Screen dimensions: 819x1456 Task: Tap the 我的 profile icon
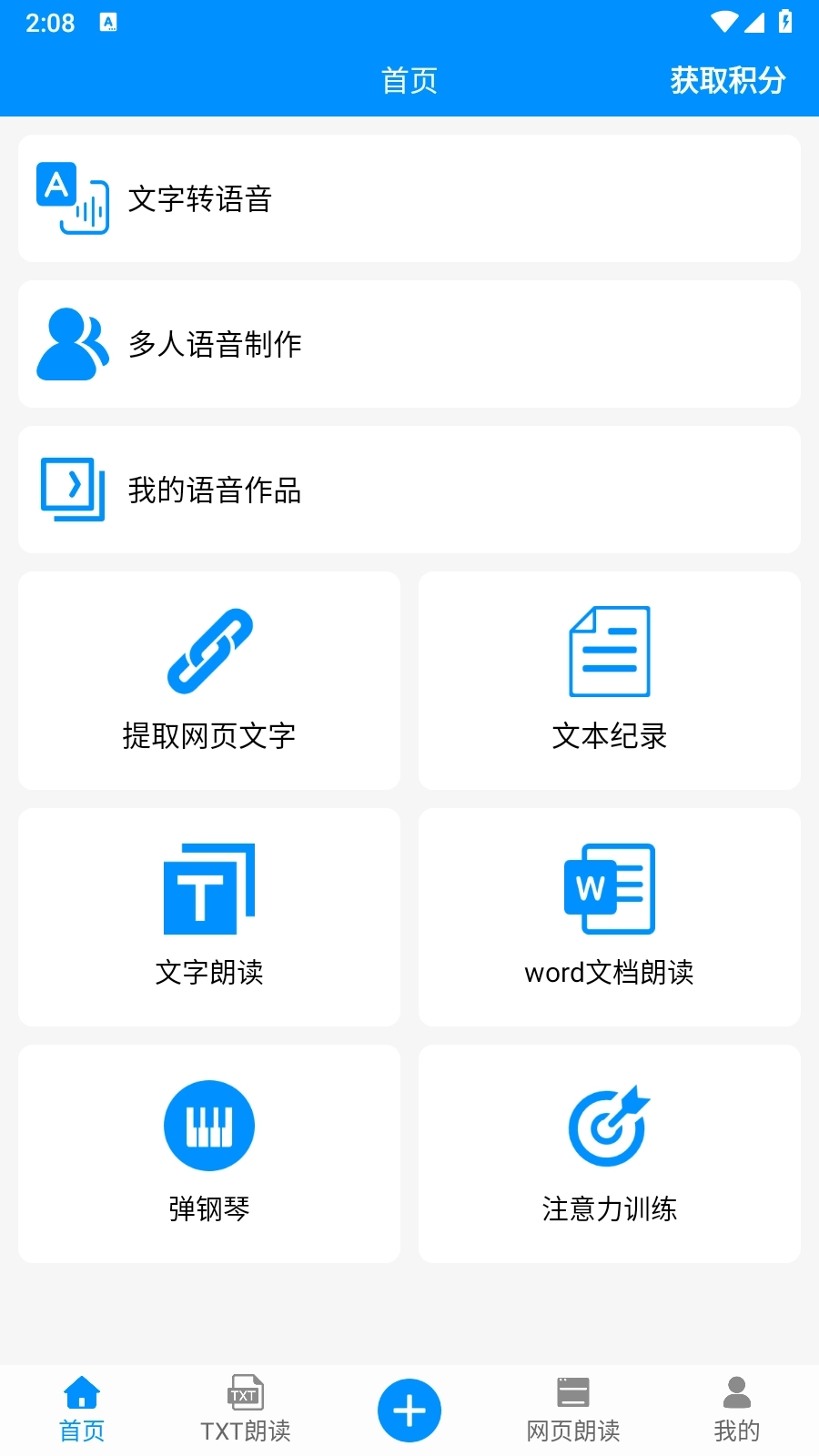736,1392
